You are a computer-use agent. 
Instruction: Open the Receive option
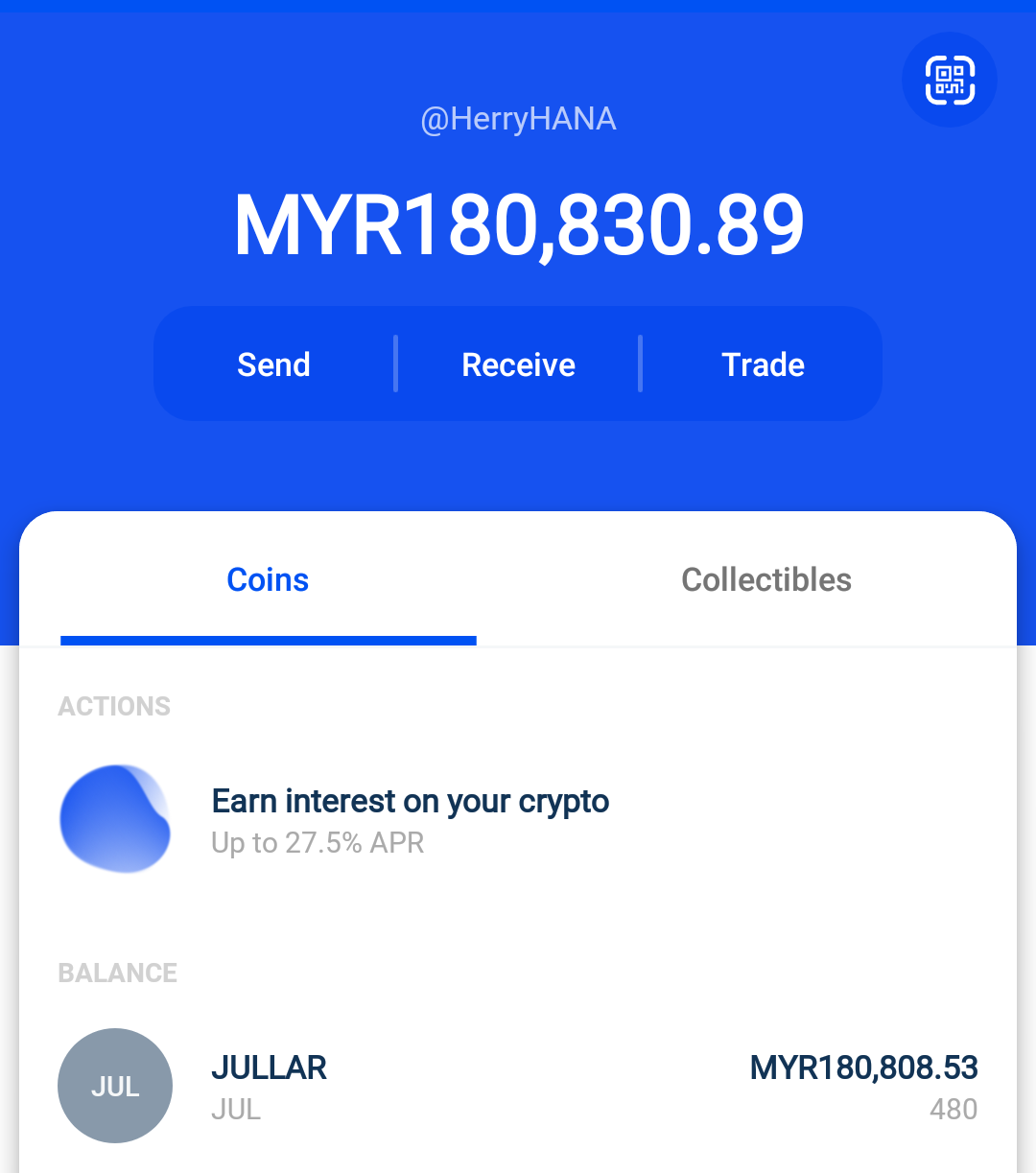click(518, 364)
